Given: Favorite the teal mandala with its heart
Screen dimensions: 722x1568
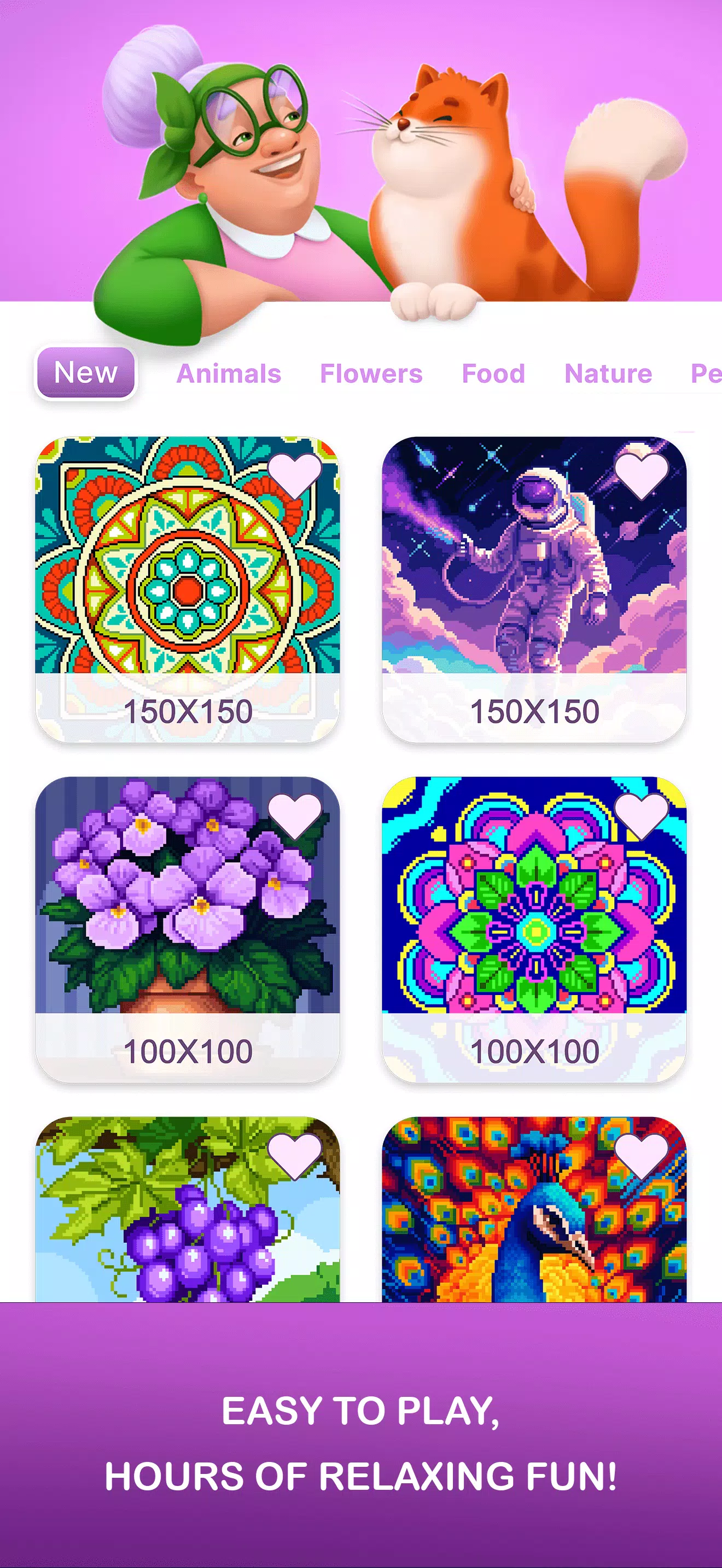Looking at the screenshot, I should (x=295, y=475).
